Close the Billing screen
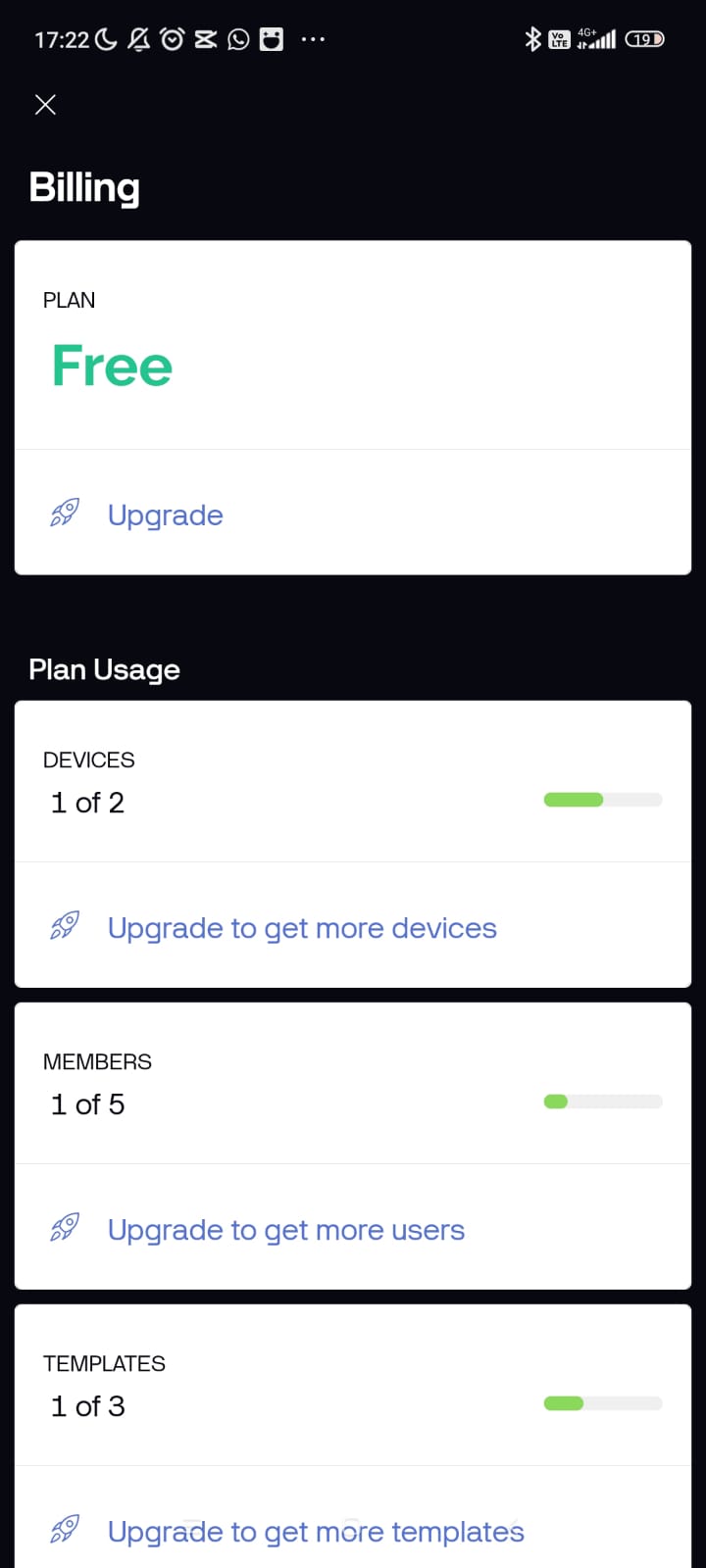This screenshot has height=1568, width=706. (x=45, y=105)
